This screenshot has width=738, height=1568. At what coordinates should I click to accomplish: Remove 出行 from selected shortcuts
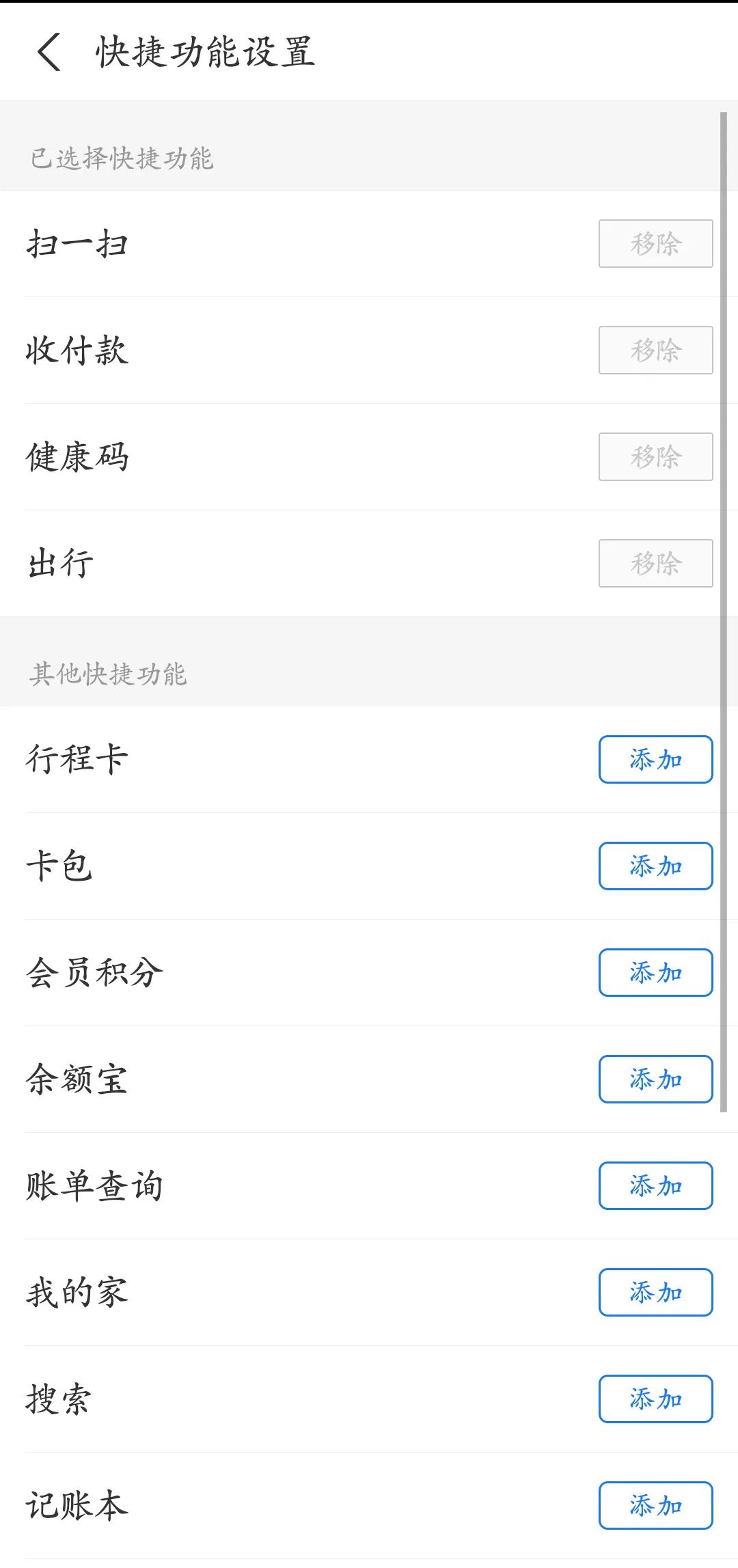click(x=655, y=563)
